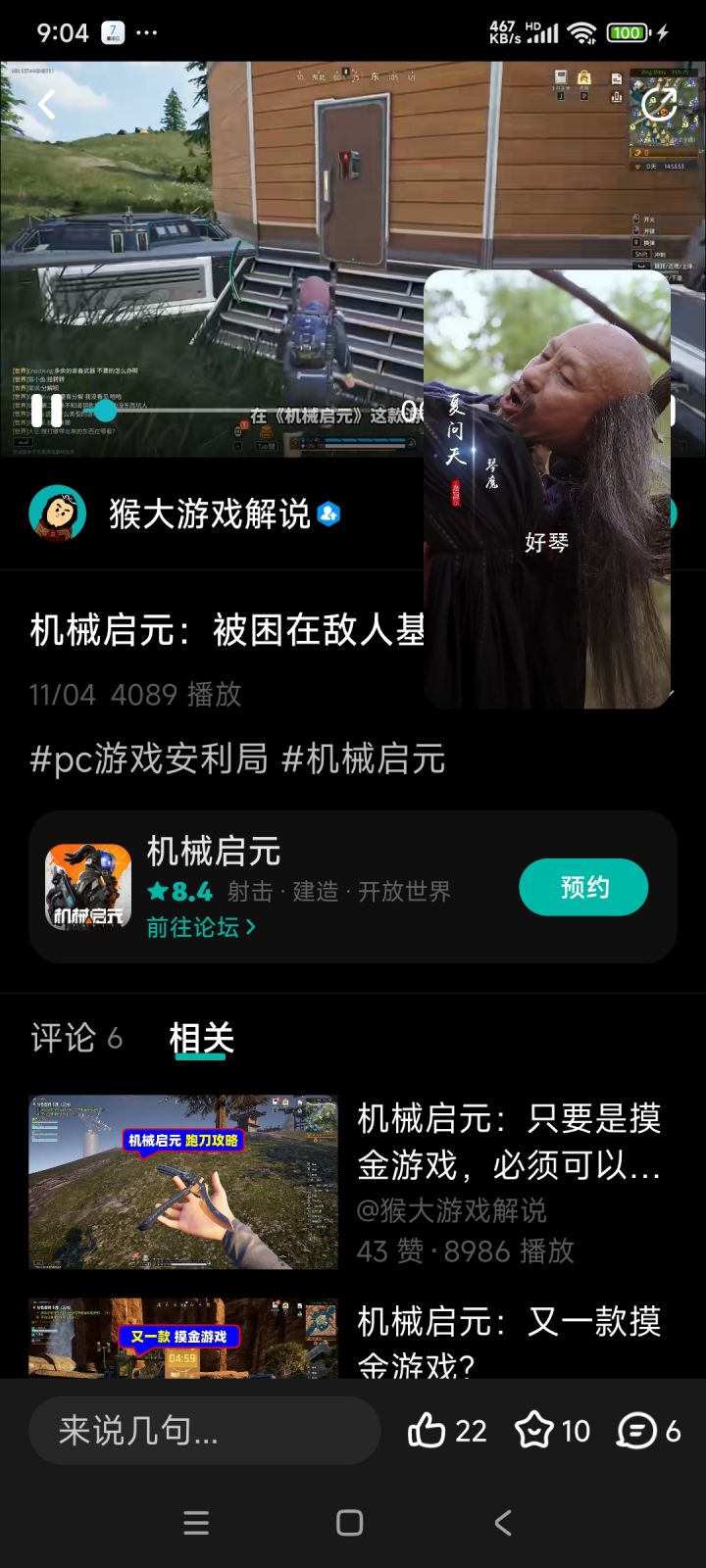Pause the playing video
The height and width of the screenshot is (1568, 706).
pos(45,410)
